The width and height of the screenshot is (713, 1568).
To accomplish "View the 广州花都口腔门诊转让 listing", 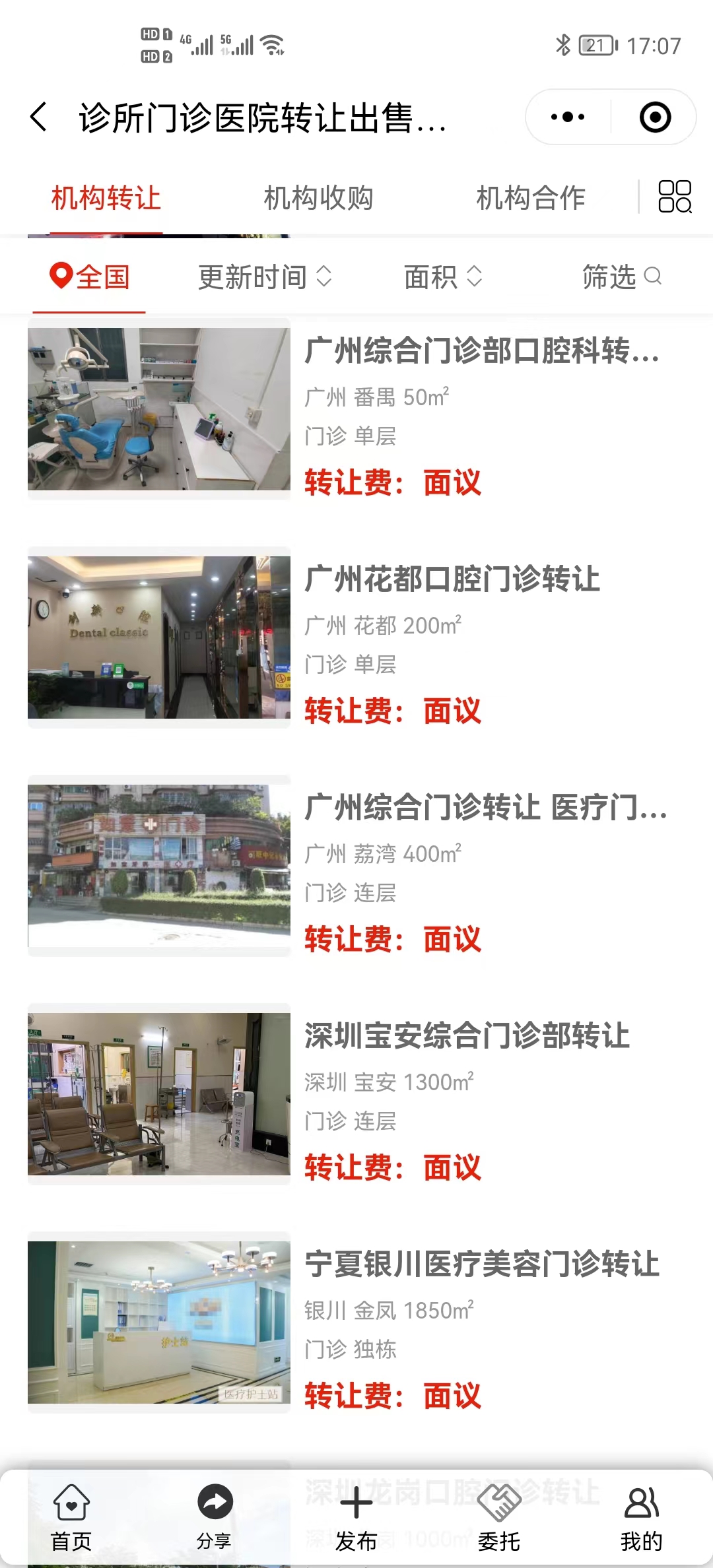I will click(x=452, y=579).
